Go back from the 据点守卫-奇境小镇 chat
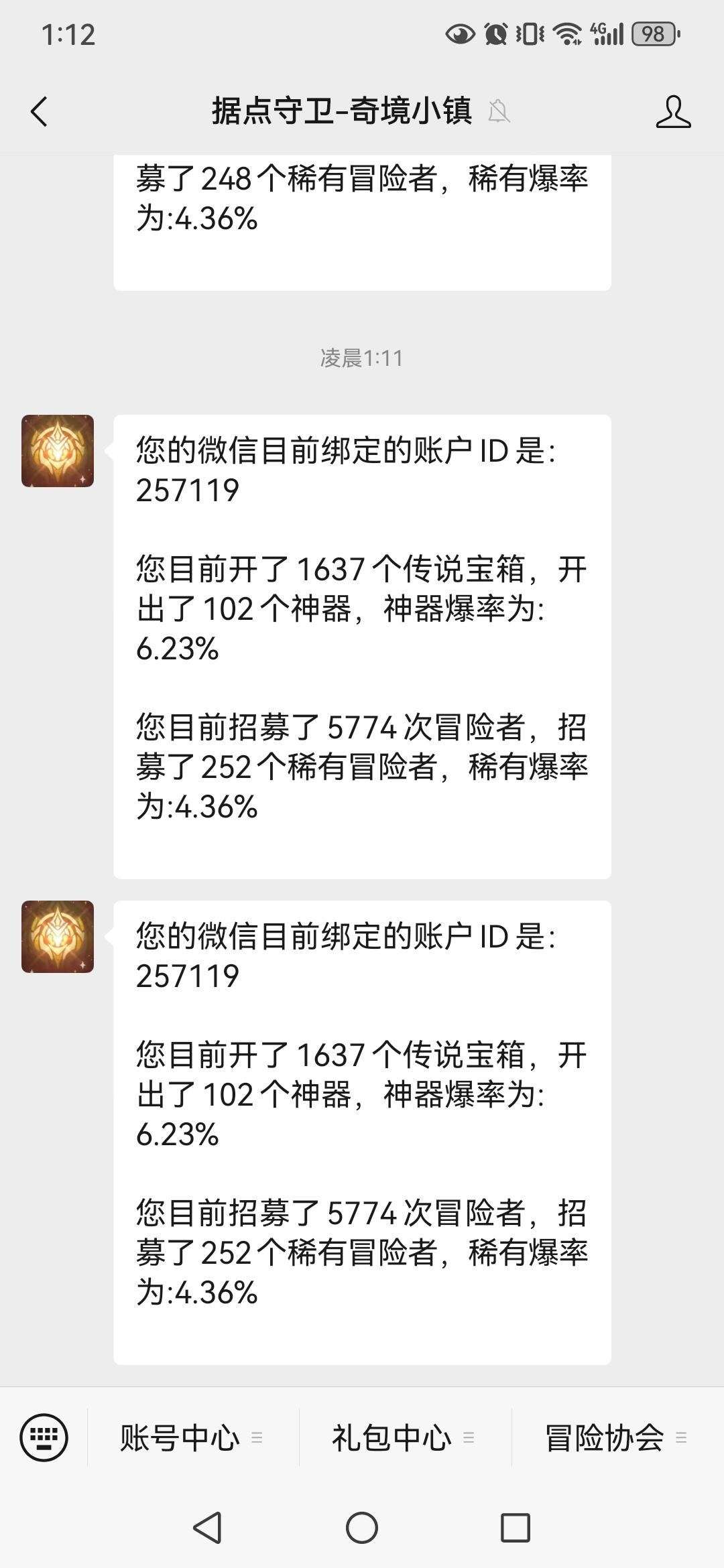The height and width of the screenshot is (1568, 724). (40, 111)
